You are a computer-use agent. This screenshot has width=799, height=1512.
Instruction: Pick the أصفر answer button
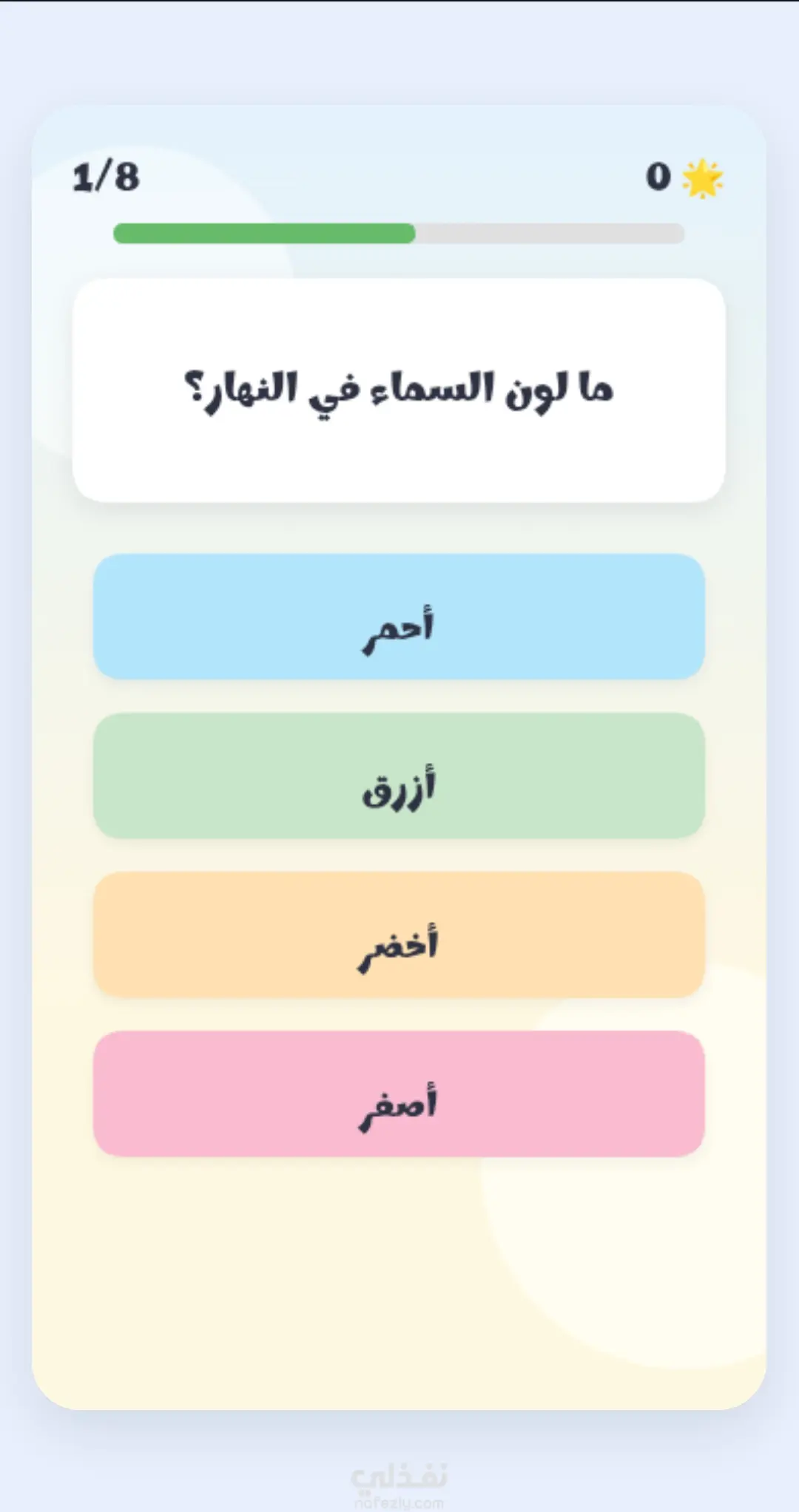pyautogui.click(x=399, y=1094)
